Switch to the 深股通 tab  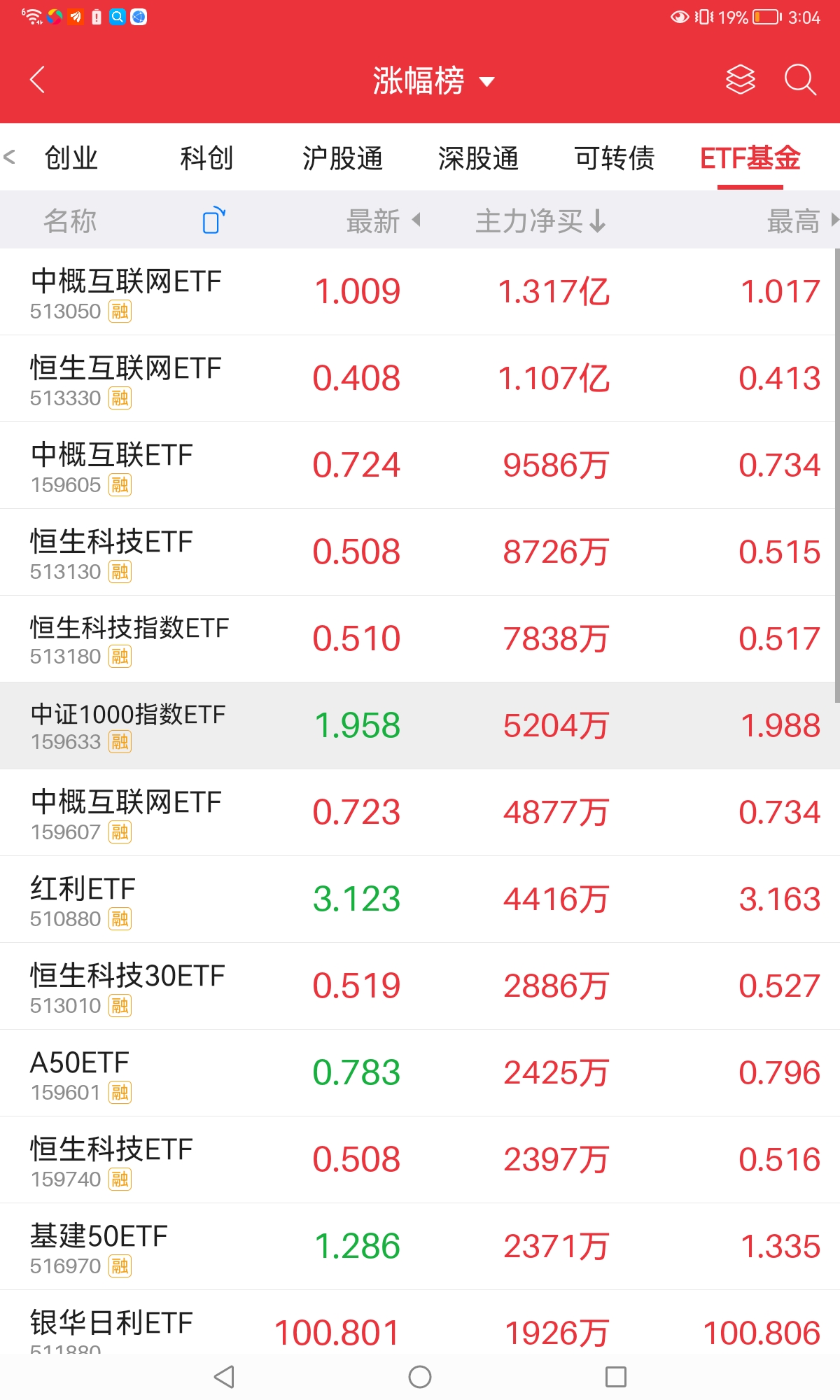(479, 158)
